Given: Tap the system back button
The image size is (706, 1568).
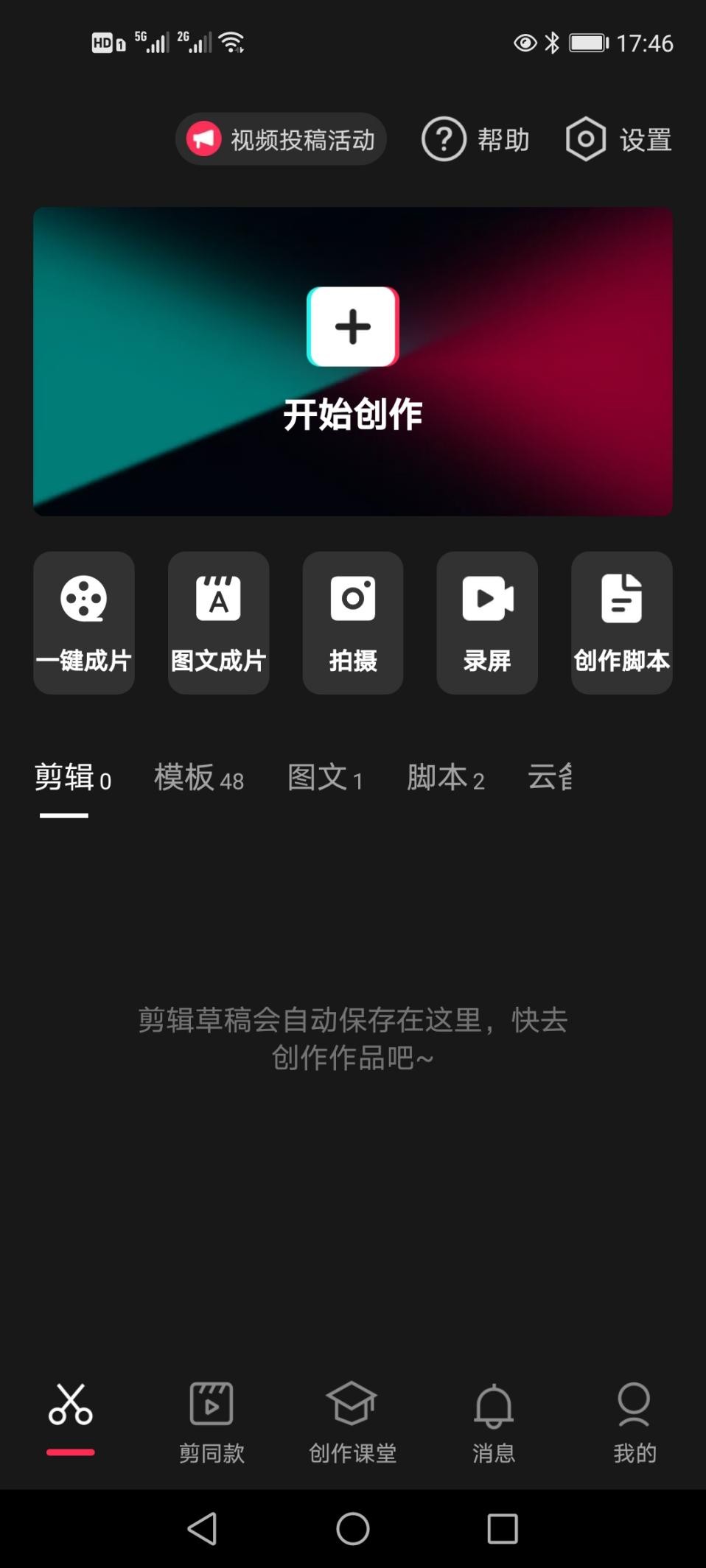Looking at the screenshot, I should coord(203,1529).
